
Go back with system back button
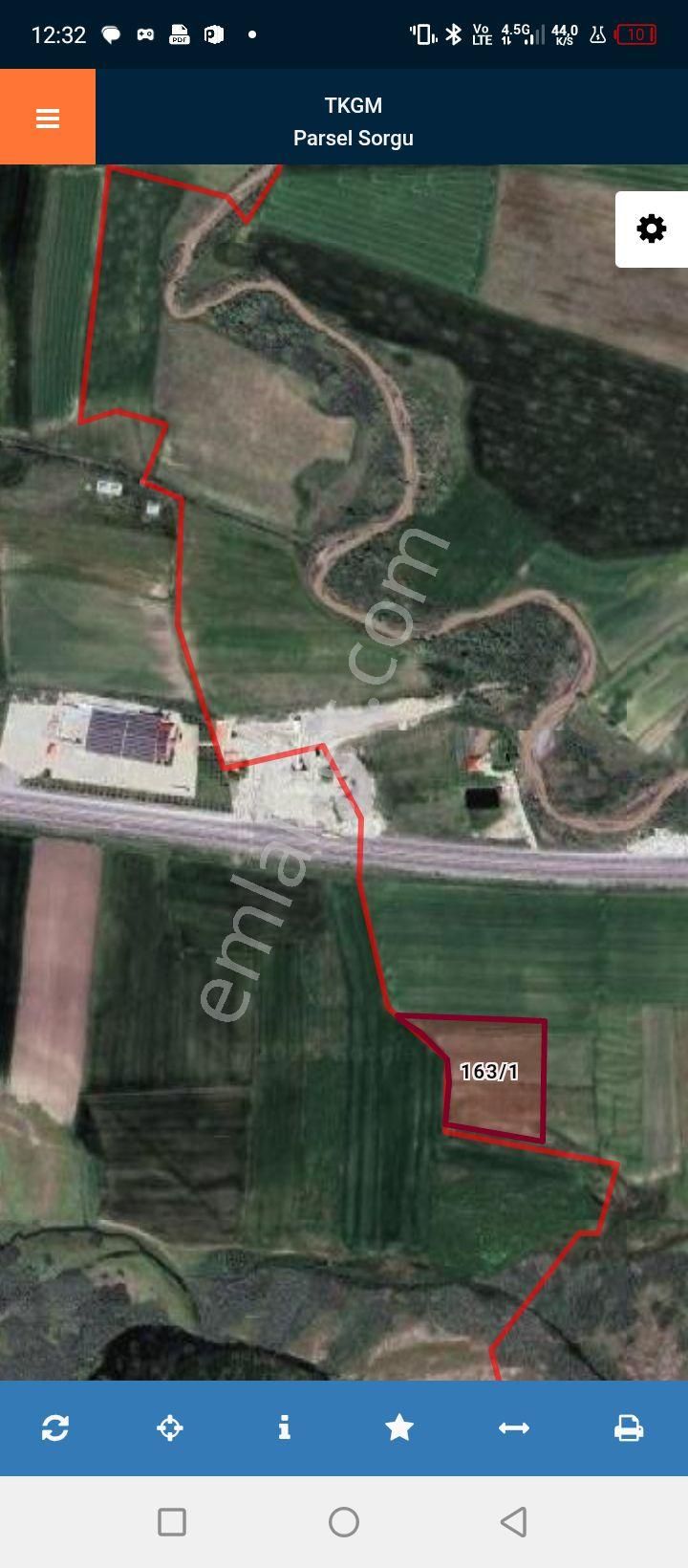(x=514, y=1521)
